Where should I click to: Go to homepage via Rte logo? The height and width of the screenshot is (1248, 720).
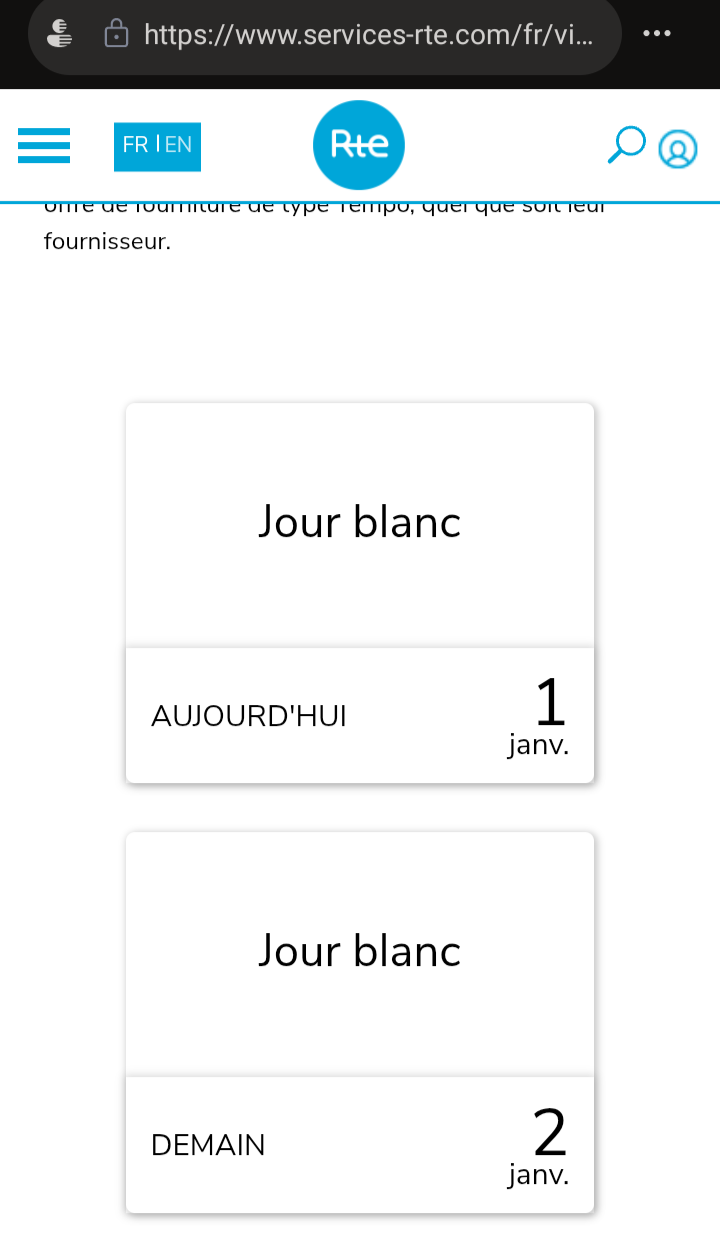(x=358, y=146)
